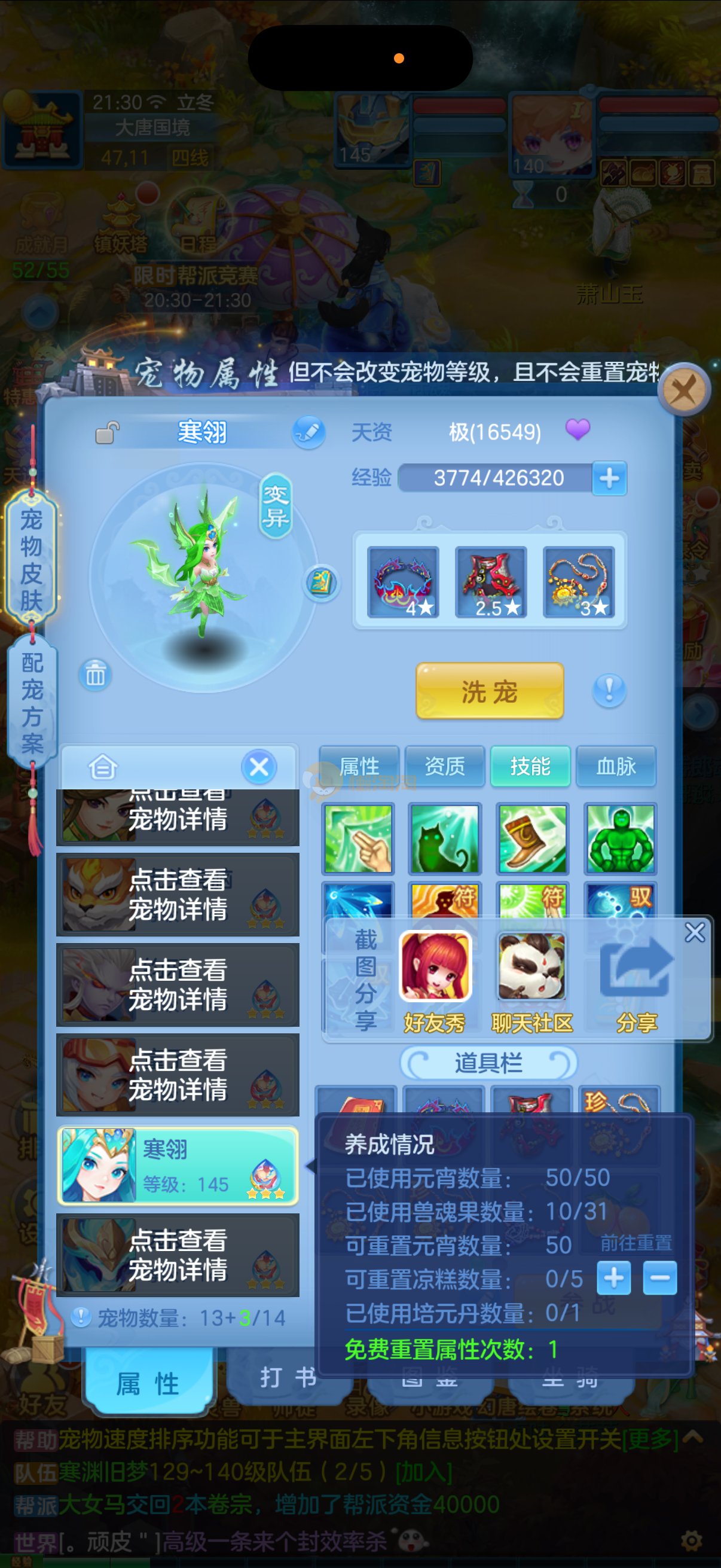The image size is (721, 1568).
Task: Close the 宠物属性 pet attributes window
Action: tap(684, 389)
